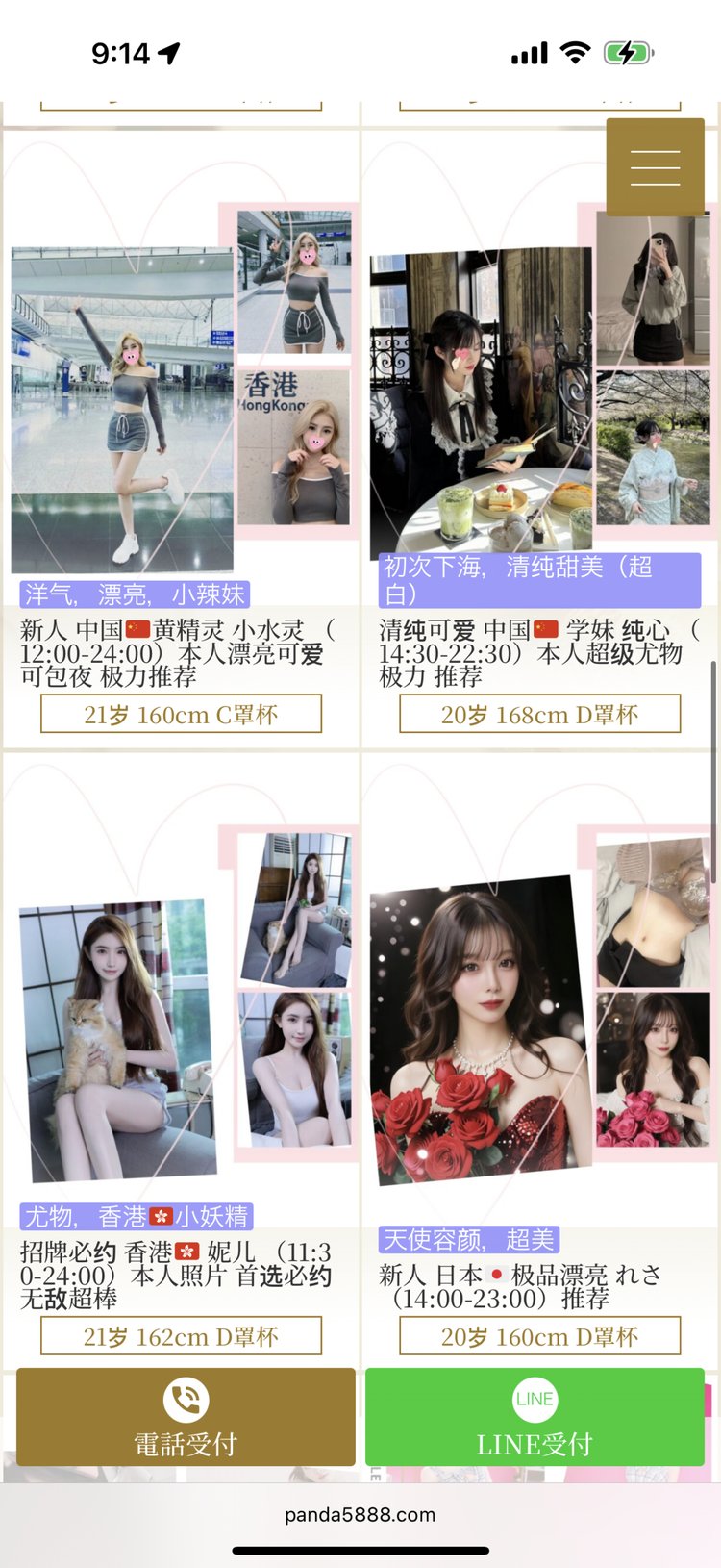Tap the 電話受付 phone button

186,1417
